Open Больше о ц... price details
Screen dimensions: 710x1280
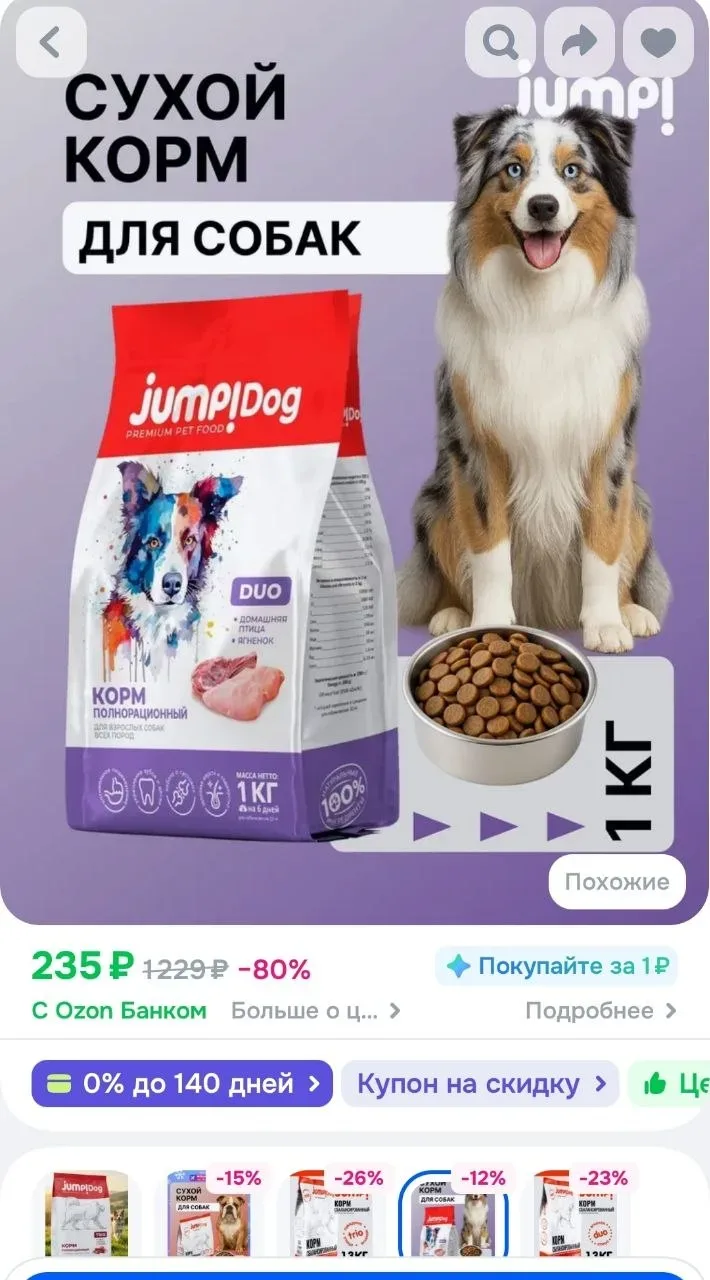click(315, 1011)
